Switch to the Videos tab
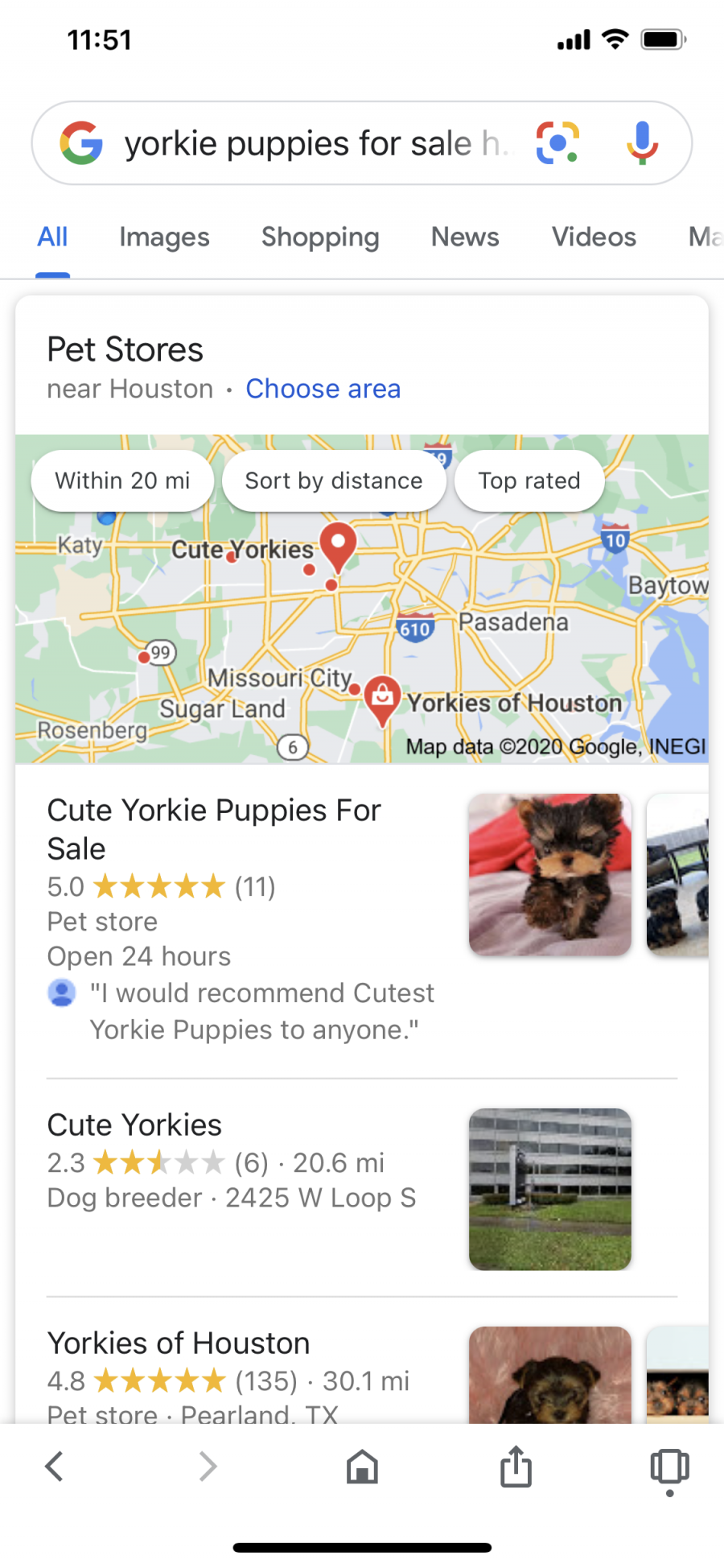724x1568 pixels. pos(594,237)
